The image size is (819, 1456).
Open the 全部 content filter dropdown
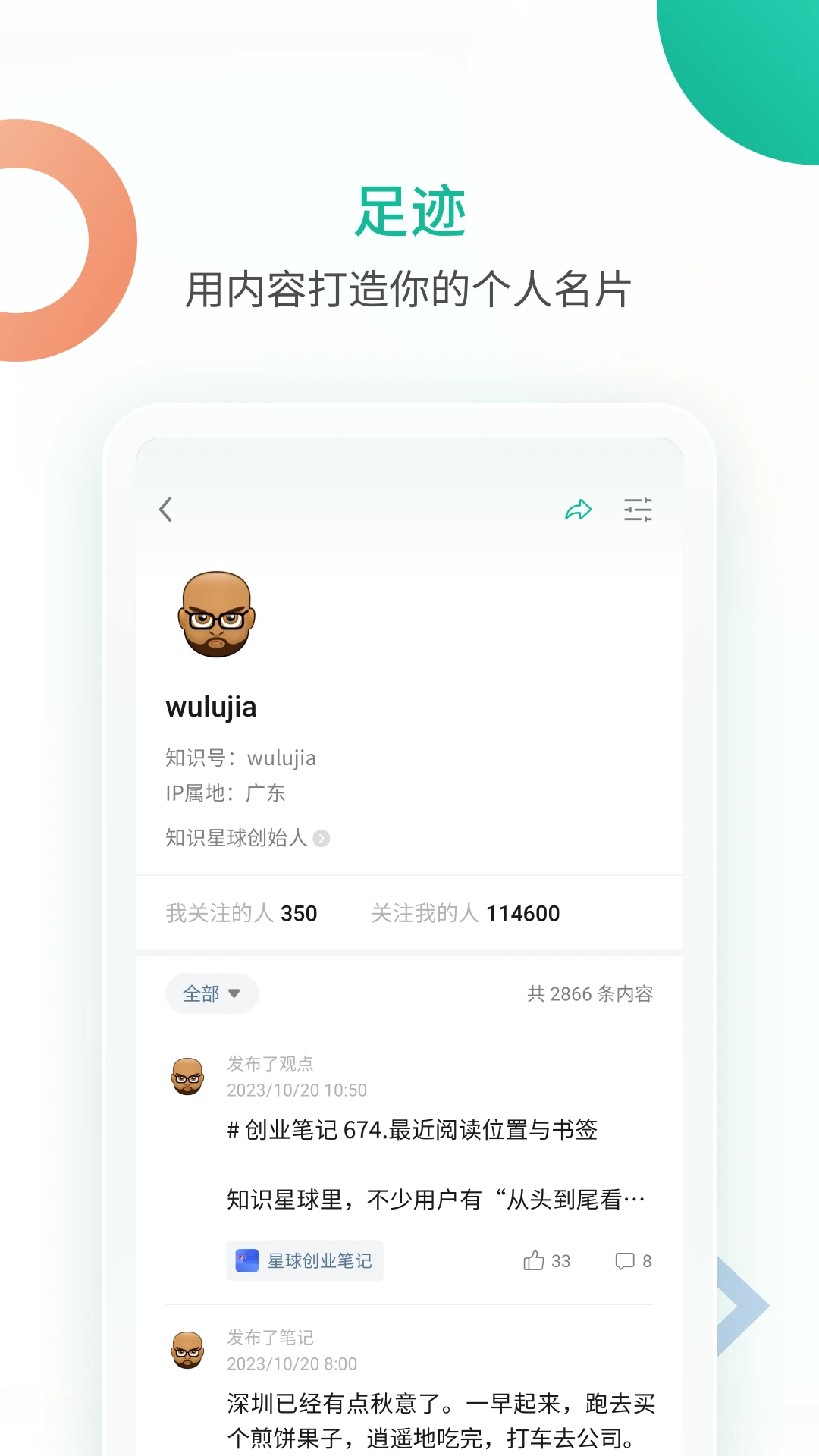(212, 993)
